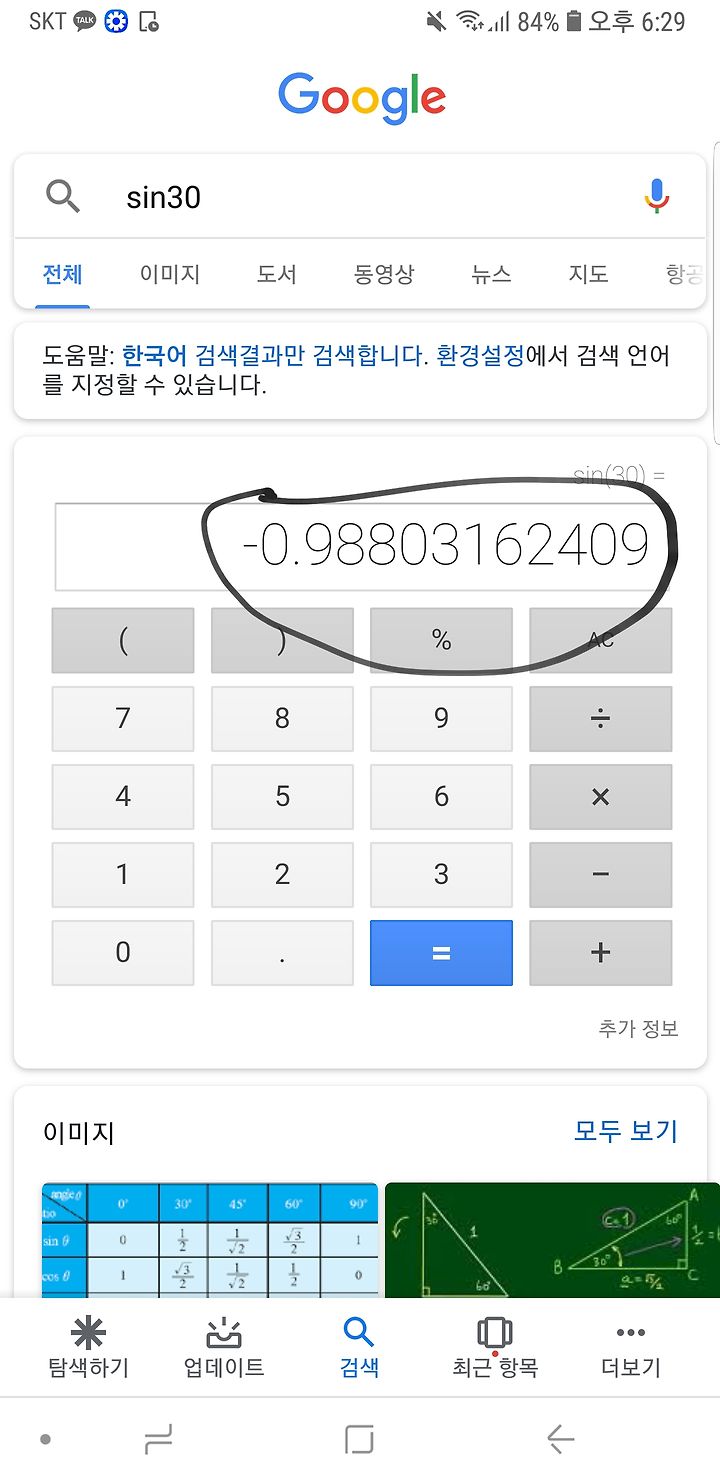
Task: Start voice search with the microphone
Action: coord(656,197)
